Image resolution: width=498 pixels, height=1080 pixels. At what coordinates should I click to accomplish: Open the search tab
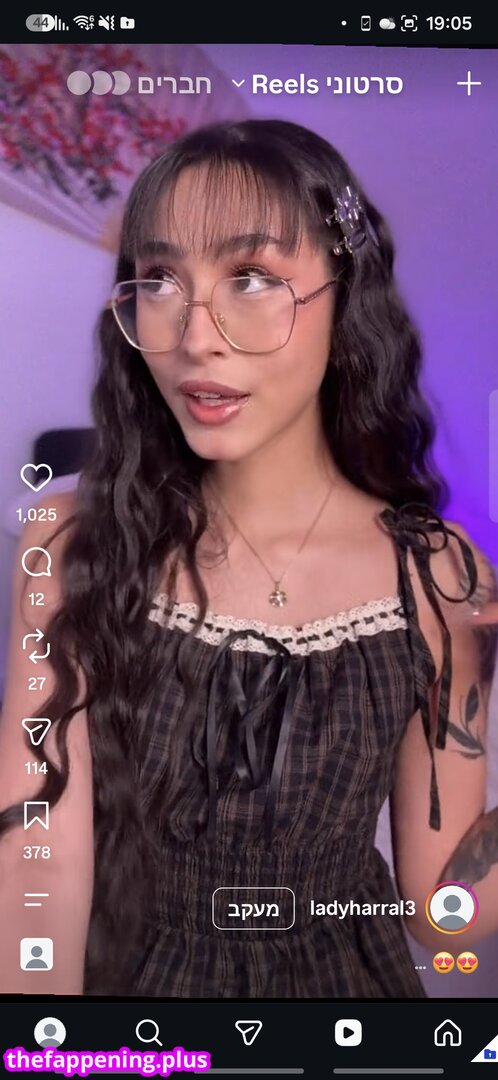[149, 1032]
